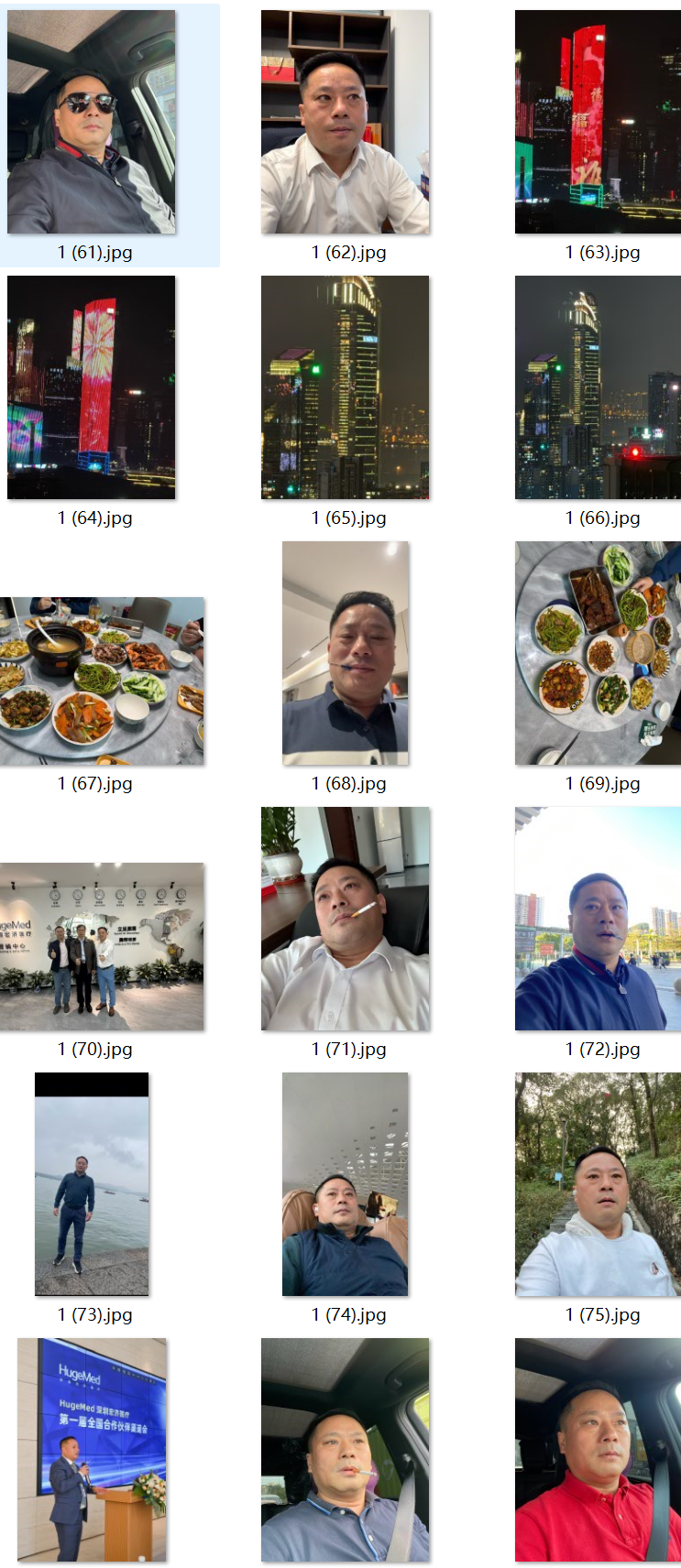This screenshot has height=1568, width=681.
Task: Tap the image 1 (75).jpg
Action: [598, 1184]
